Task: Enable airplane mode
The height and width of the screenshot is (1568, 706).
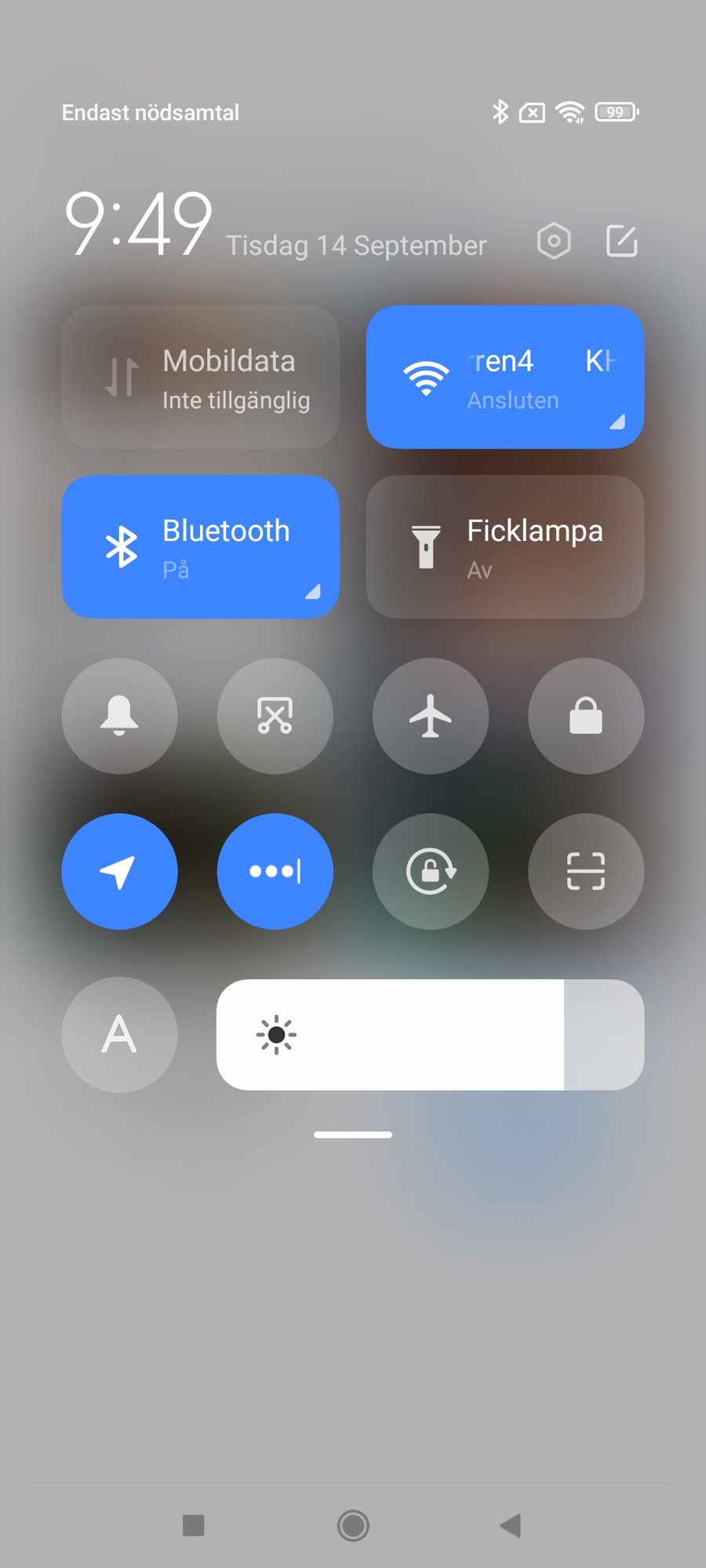Action: [x=430, y=716]
